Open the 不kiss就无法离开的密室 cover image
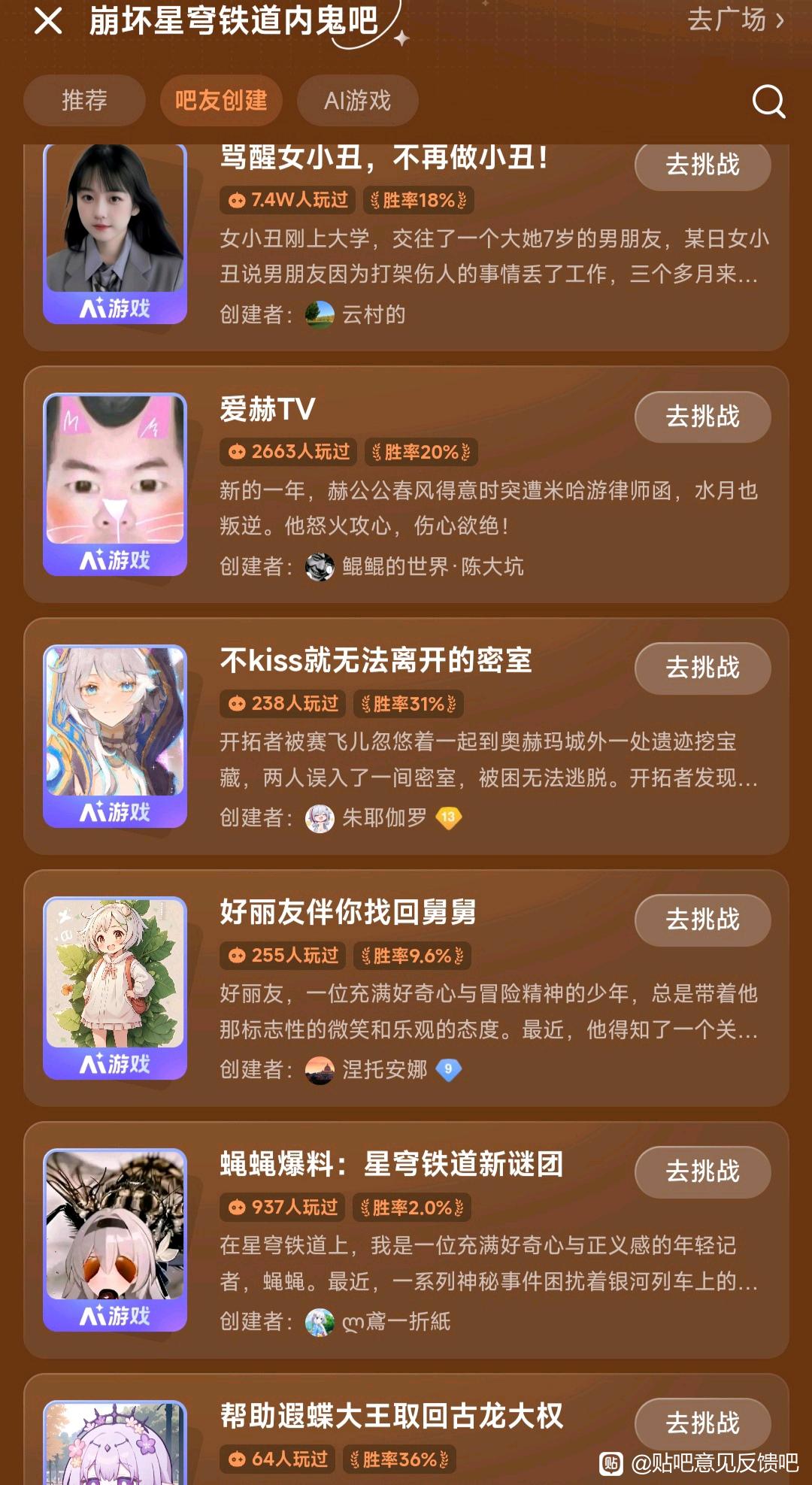Image resolution: width=812 pixels, height=1485 pixels. 115,736
